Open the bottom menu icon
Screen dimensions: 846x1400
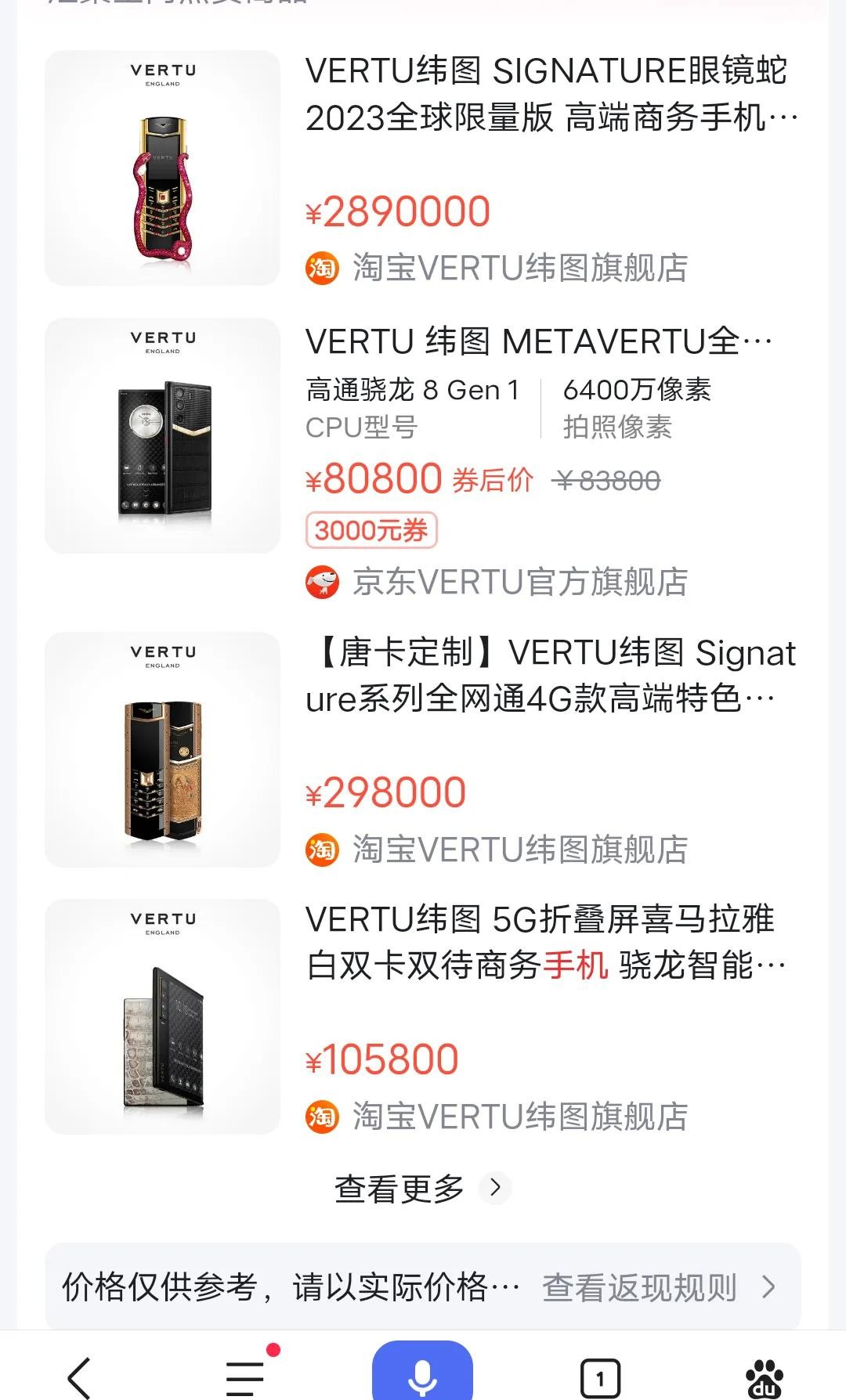click(245, 1377)
